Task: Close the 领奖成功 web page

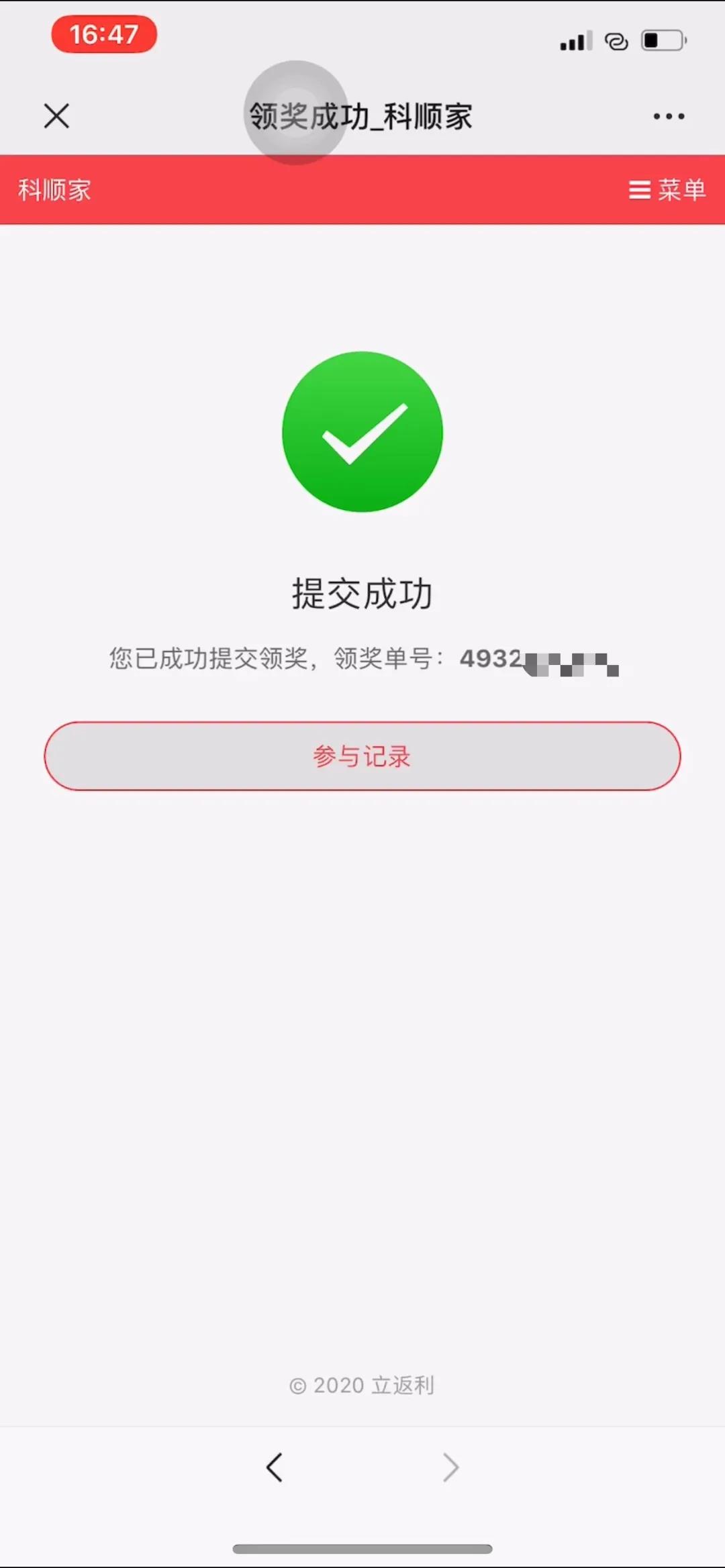Action: [56, 116]
